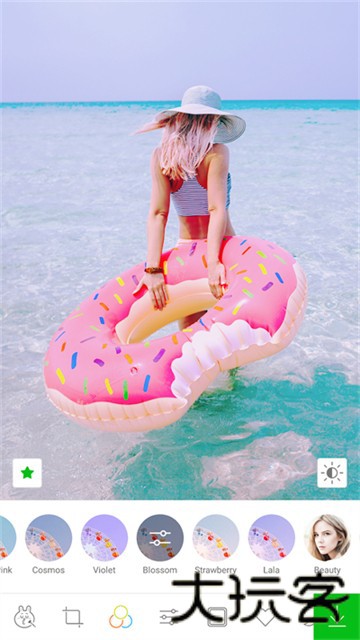This screenshot has width=360, height=640.
Task: Apply the Violet filter
Action: (x=104, y=538)
